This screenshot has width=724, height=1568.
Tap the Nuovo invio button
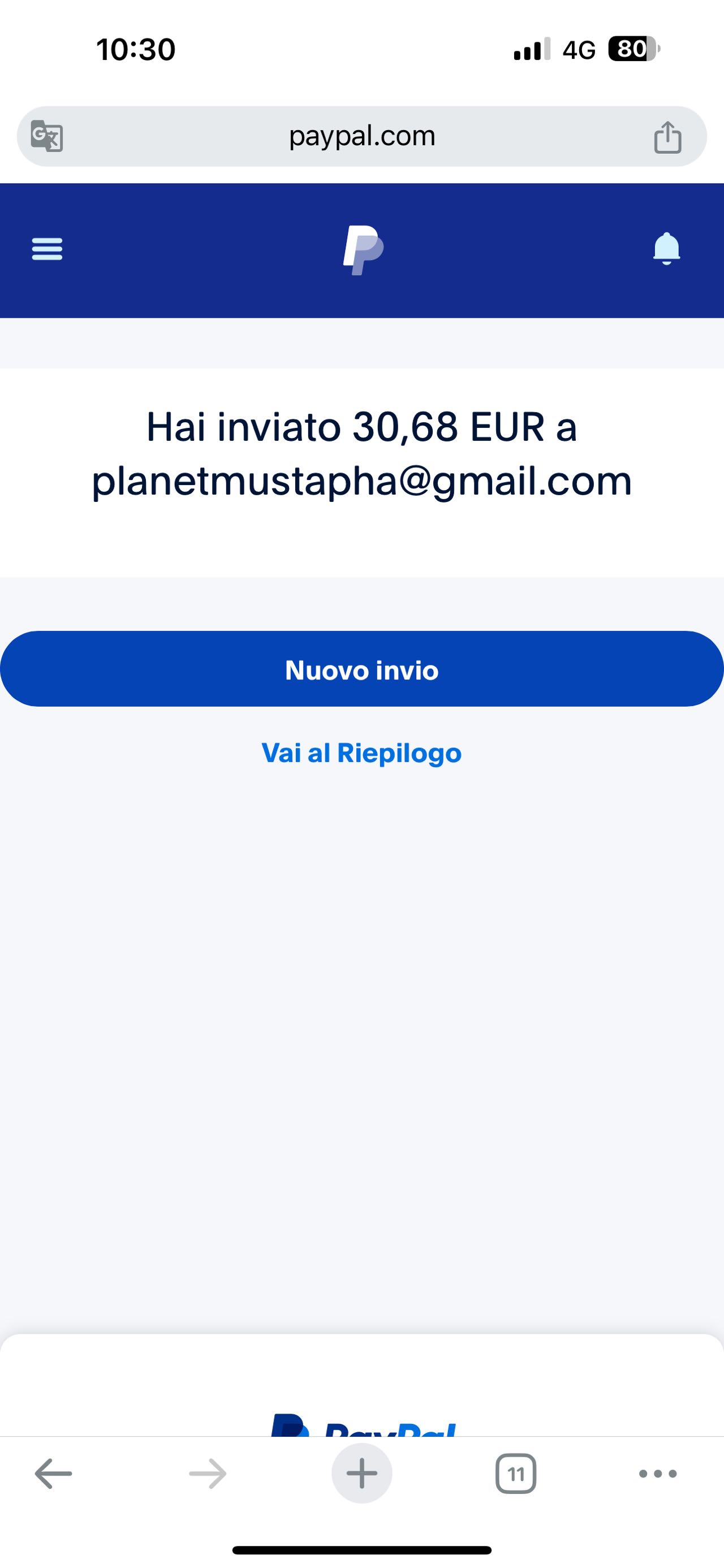pos(361,669)
